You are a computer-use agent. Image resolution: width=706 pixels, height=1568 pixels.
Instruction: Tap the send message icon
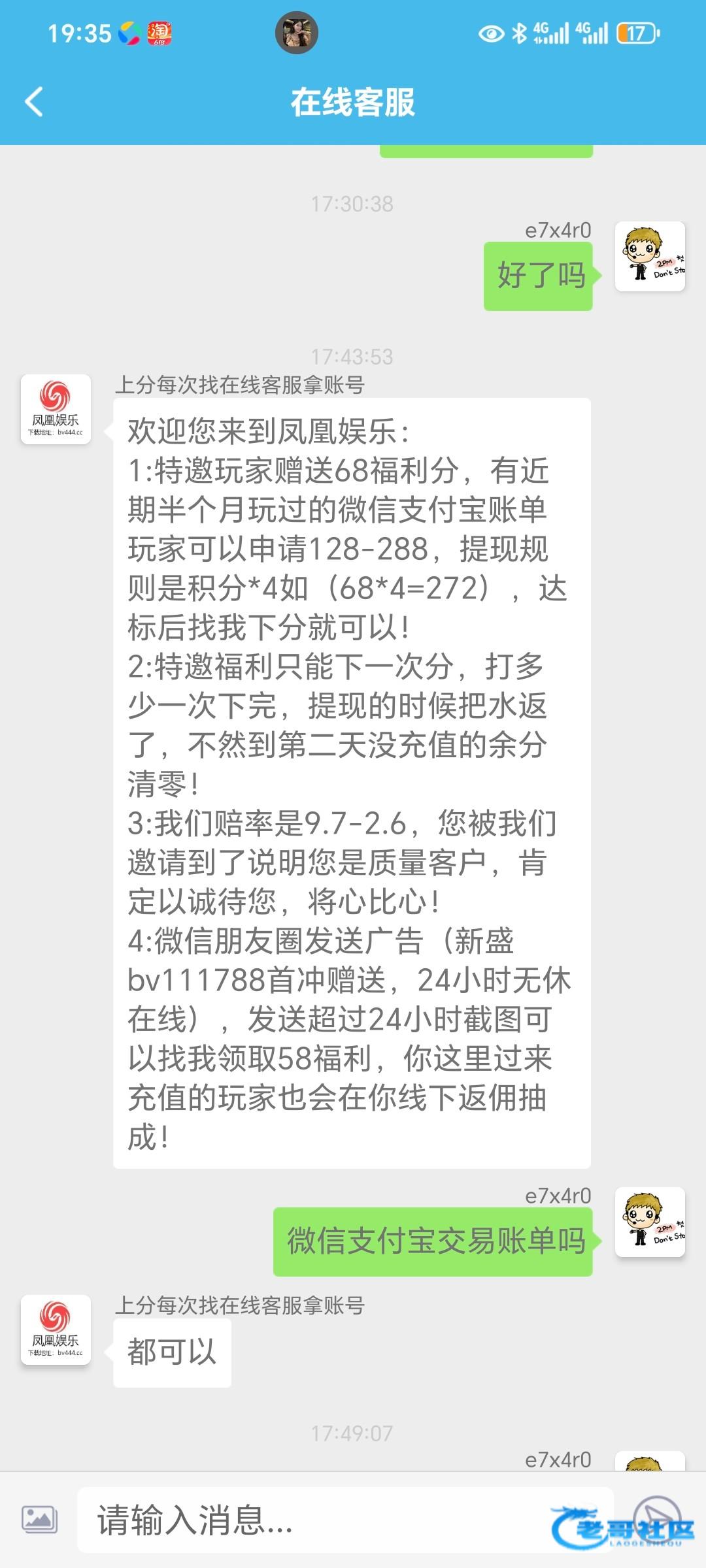click(656, 1519)
